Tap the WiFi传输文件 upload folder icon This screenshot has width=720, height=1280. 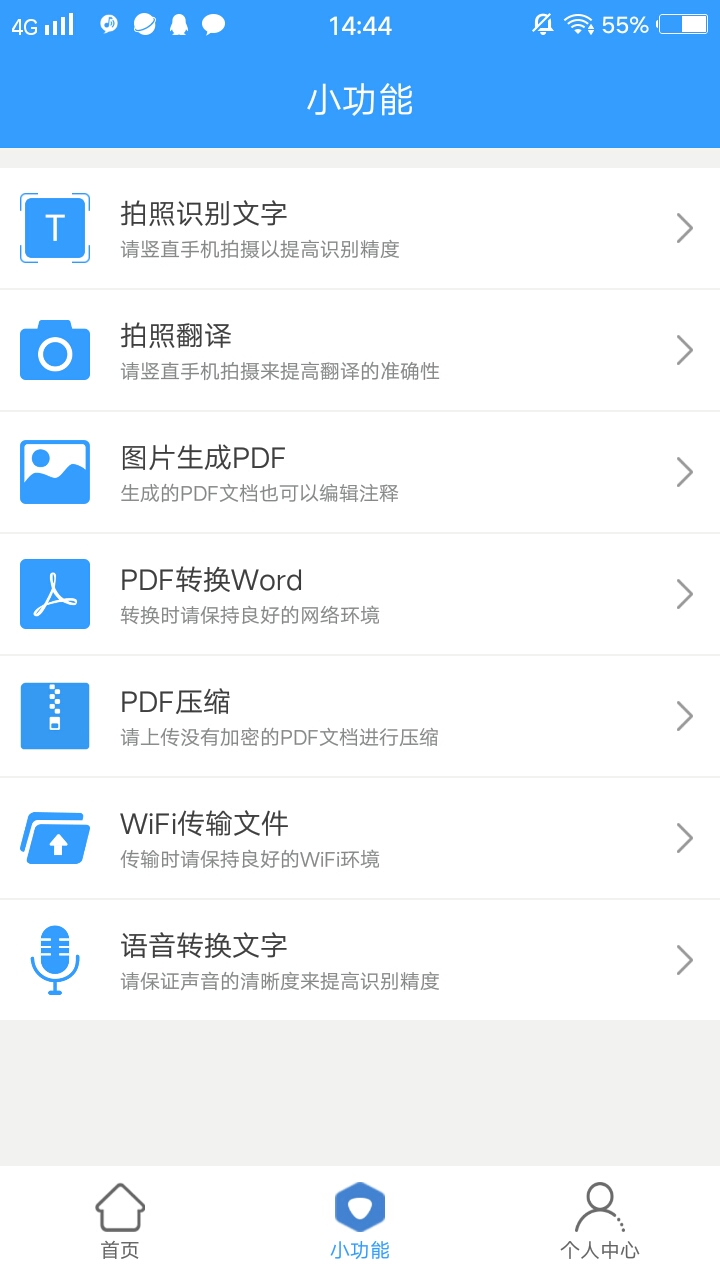(55, 838)
